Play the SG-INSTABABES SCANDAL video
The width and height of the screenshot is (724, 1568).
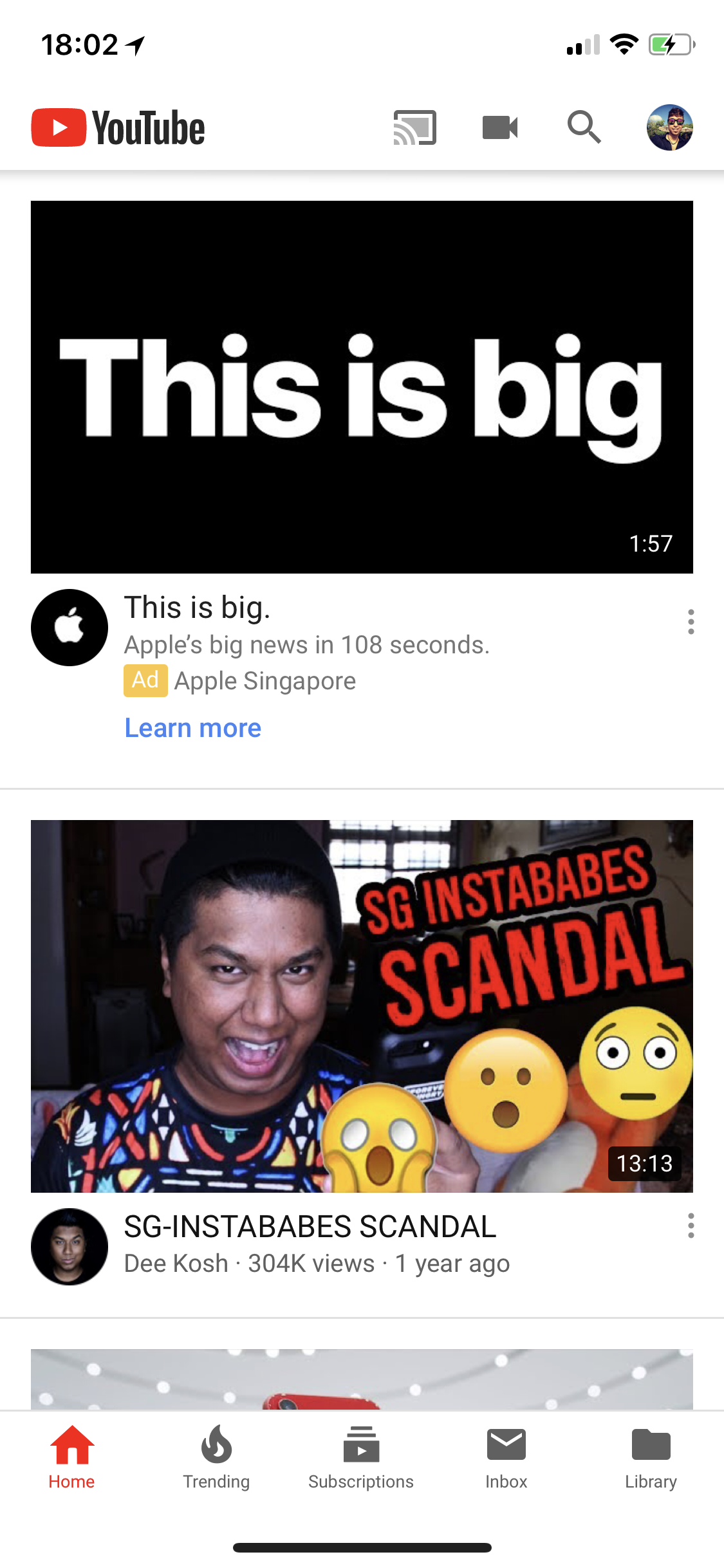click(x=362, y=1005)
